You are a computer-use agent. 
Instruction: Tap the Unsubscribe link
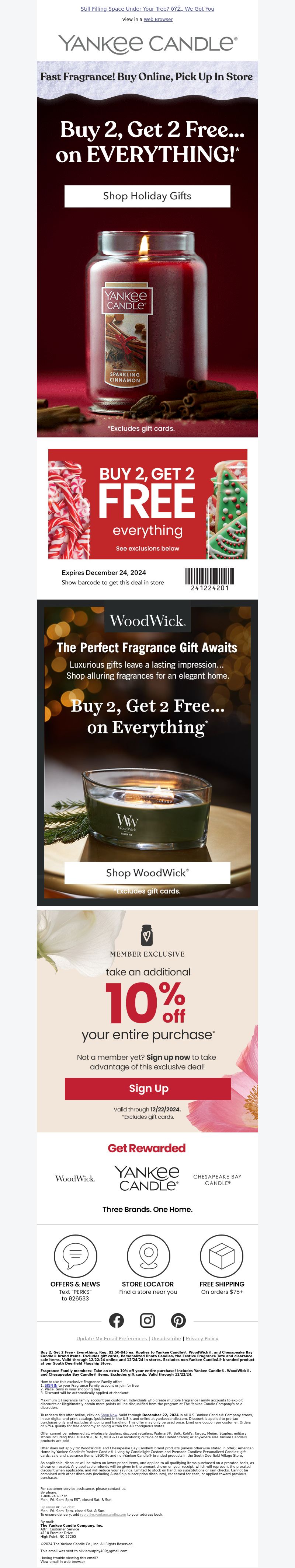pos(166,1338)
